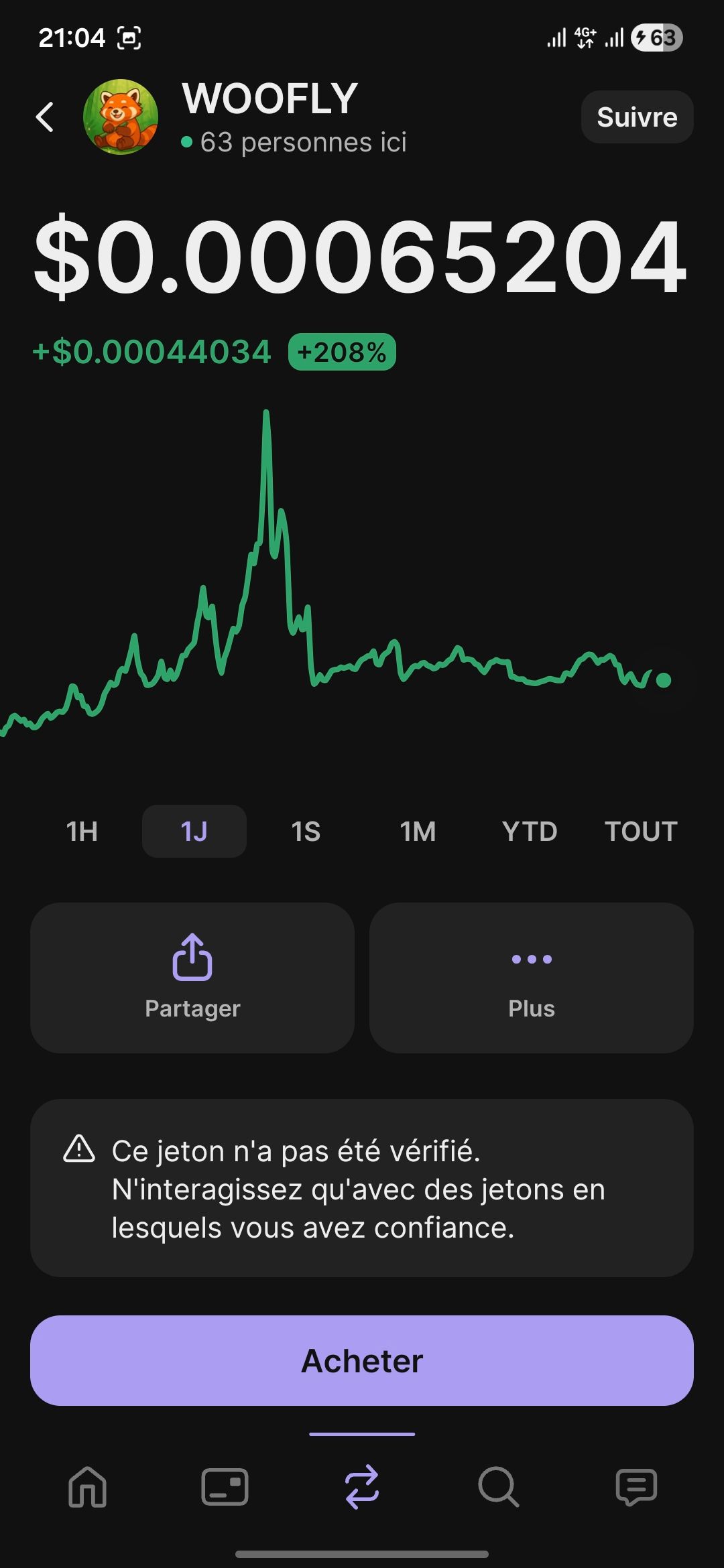The width and height of the screenshot is (724, 1568).
Task: Switch chart to the TOUT timeframe
Action: 641,831
